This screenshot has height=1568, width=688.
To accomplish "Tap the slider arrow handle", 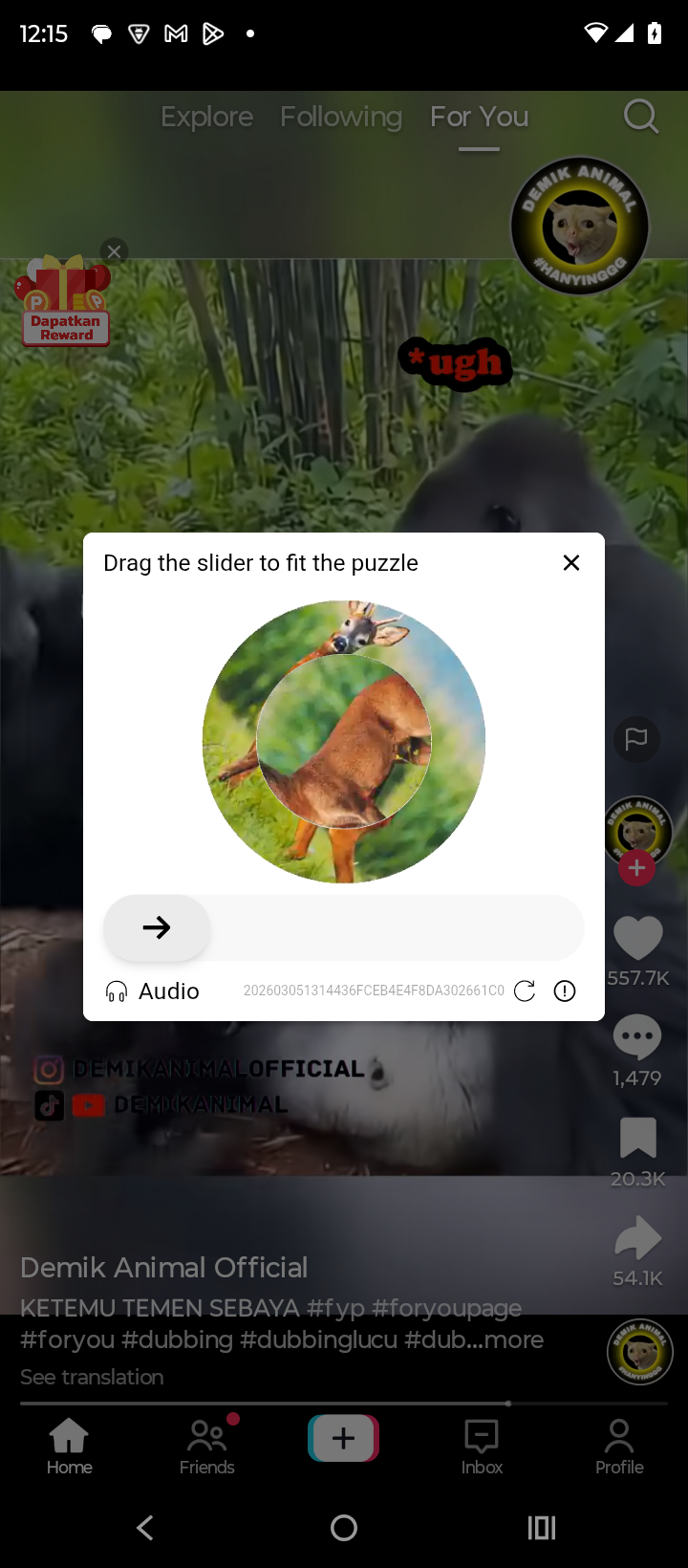I will (157, 927).
